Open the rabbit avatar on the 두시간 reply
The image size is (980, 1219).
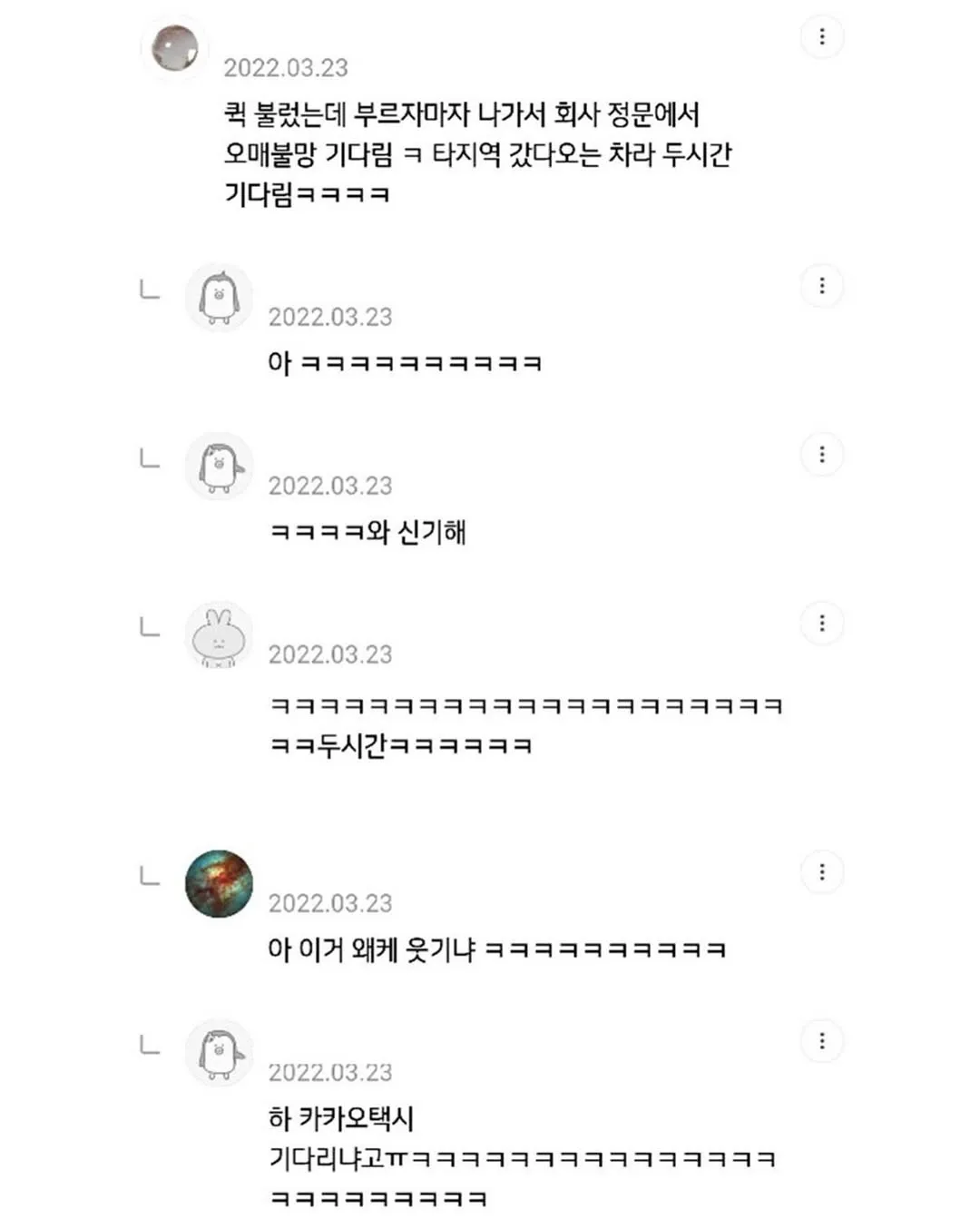click(218, 636)
